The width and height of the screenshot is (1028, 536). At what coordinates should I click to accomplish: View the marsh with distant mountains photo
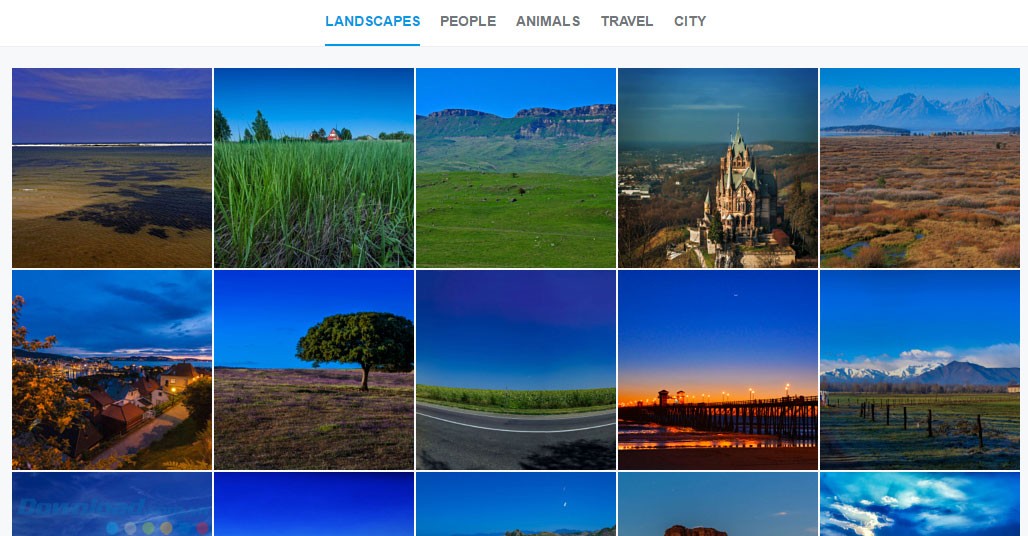click(x=920, y=168)
